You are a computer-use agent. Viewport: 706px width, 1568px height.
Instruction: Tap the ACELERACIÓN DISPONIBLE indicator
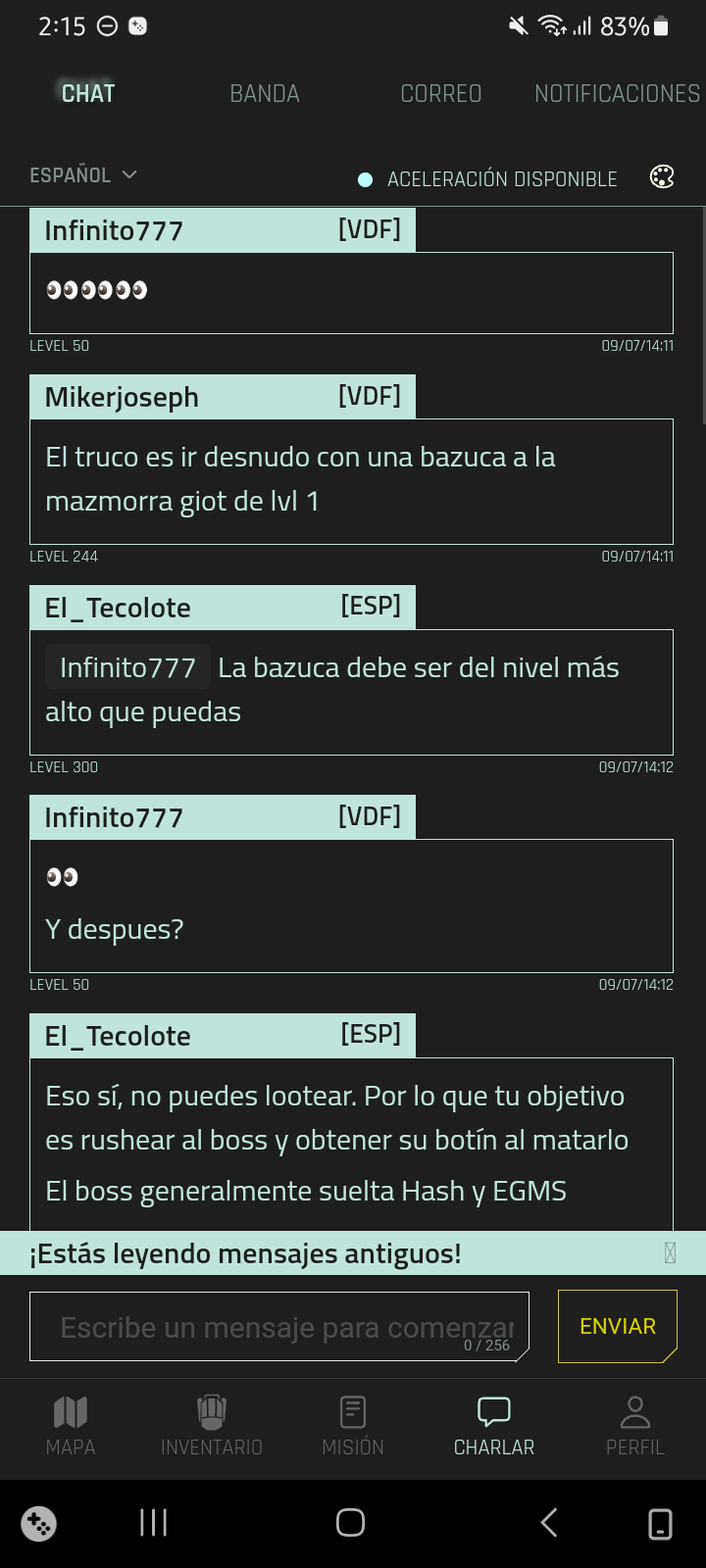[488, 179]
